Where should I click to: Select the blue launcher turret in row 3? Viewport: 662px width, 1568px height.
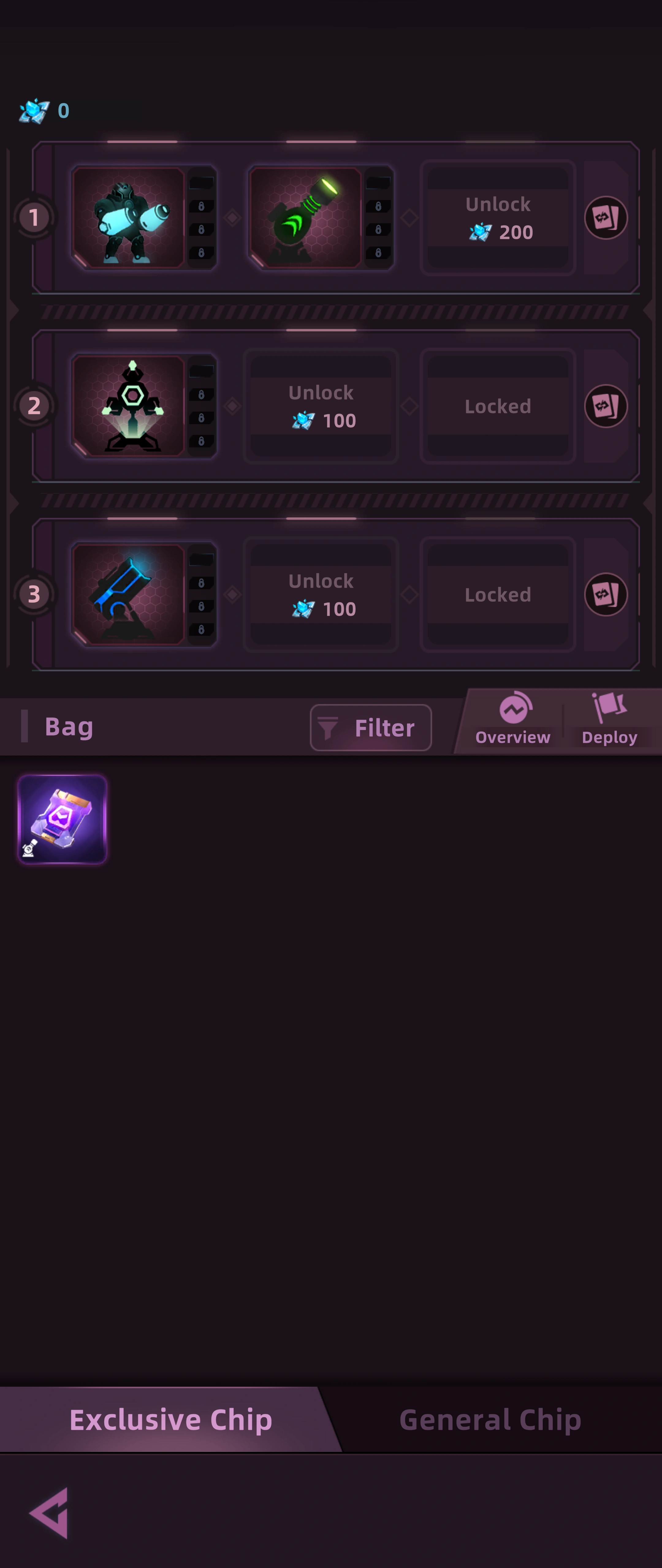pyautogui.click(x=128, y=594)
